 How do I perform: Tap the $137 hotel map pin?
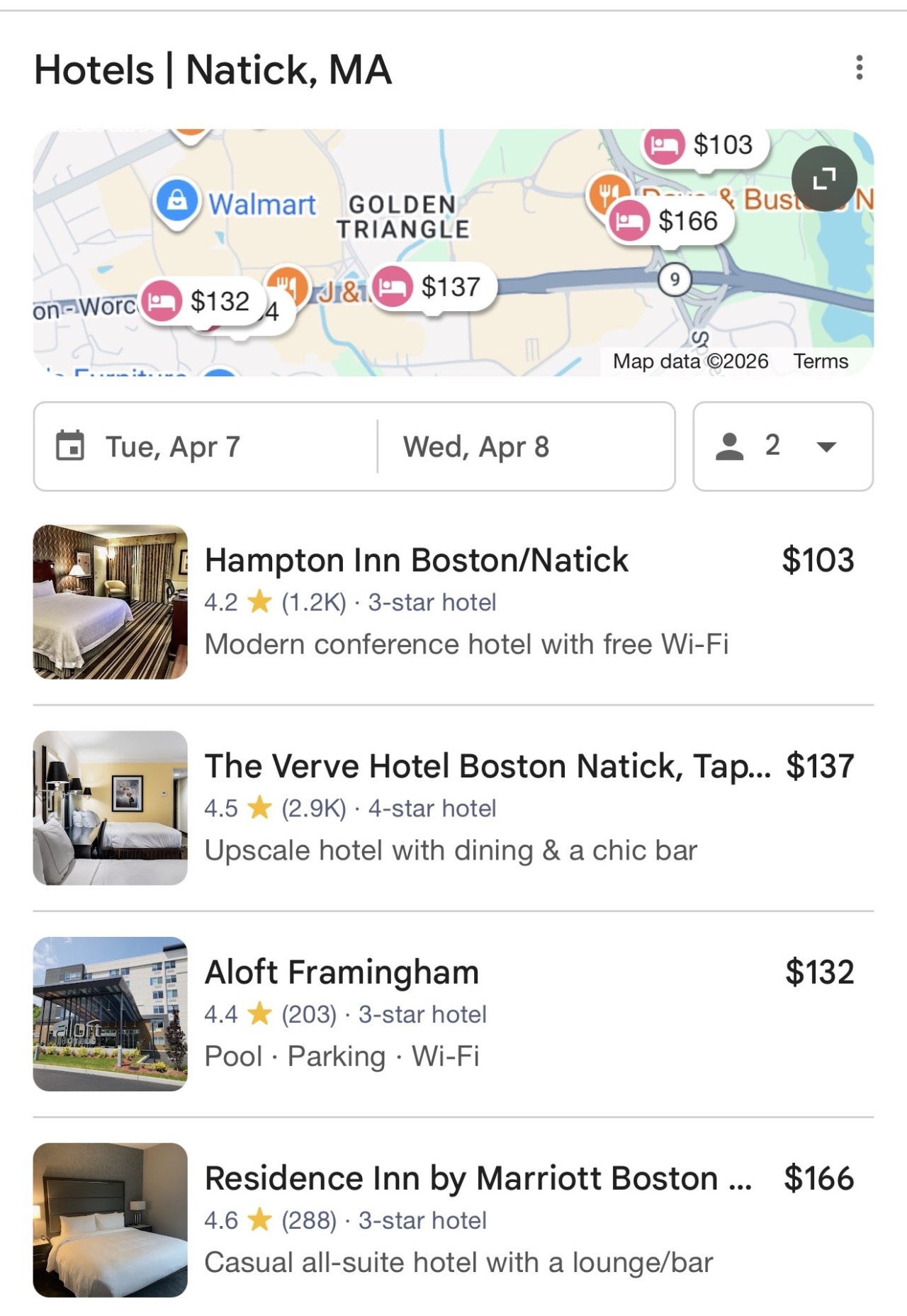(x=434, y=287)
